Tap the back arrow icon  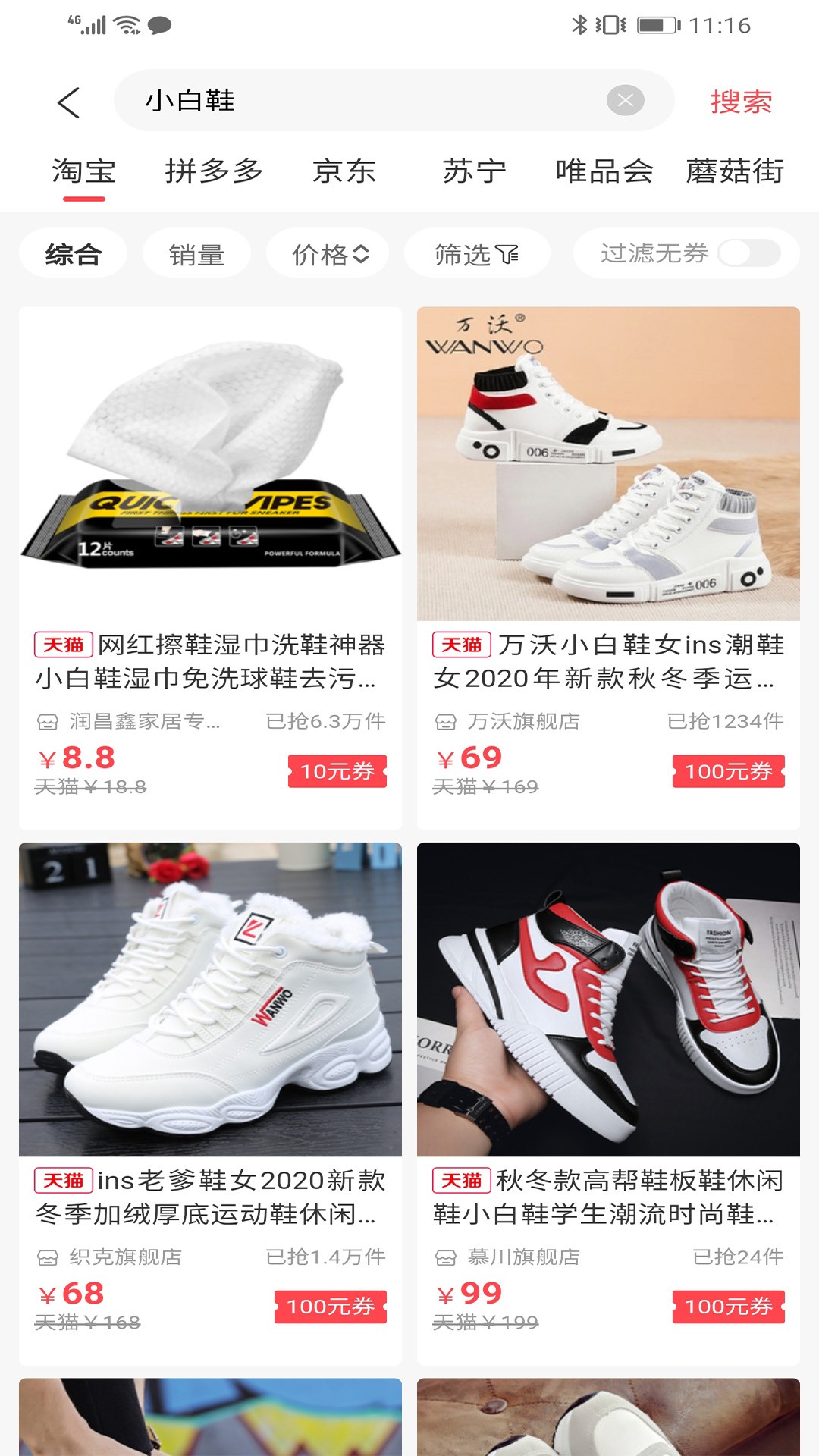point(69,101)
